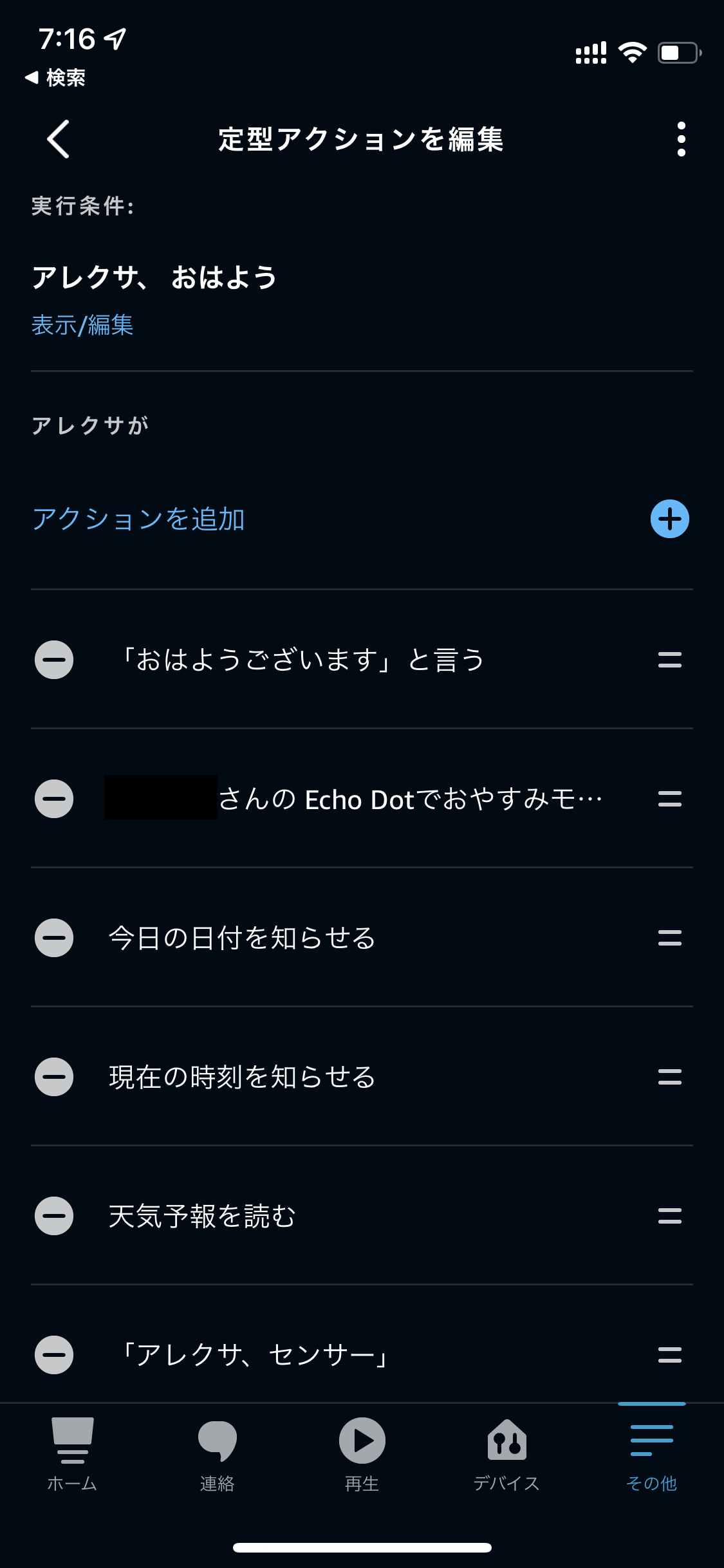Remove the Echo Dot おやすみモード action
Image resolution: width=724 pixels, height=1568 pixels.
54,798
